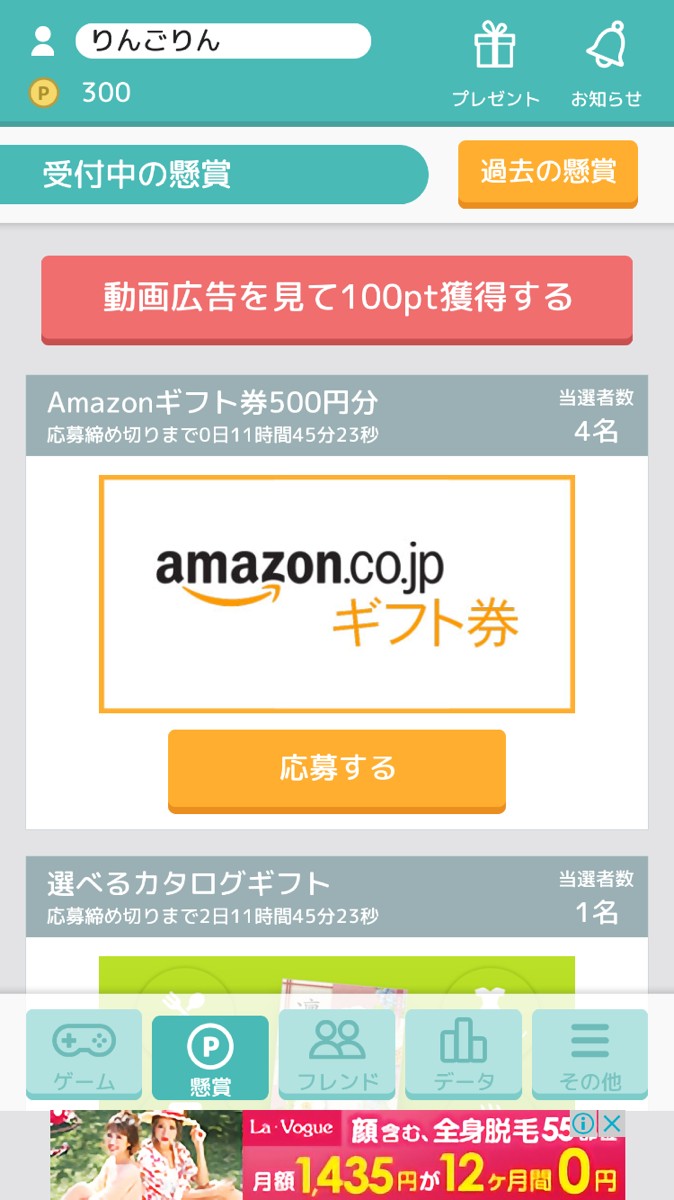Viewport: 674px width, 1200px height.
Task: Dismiss the La Vogue ad banner
Action: [x=612, y=1124]
